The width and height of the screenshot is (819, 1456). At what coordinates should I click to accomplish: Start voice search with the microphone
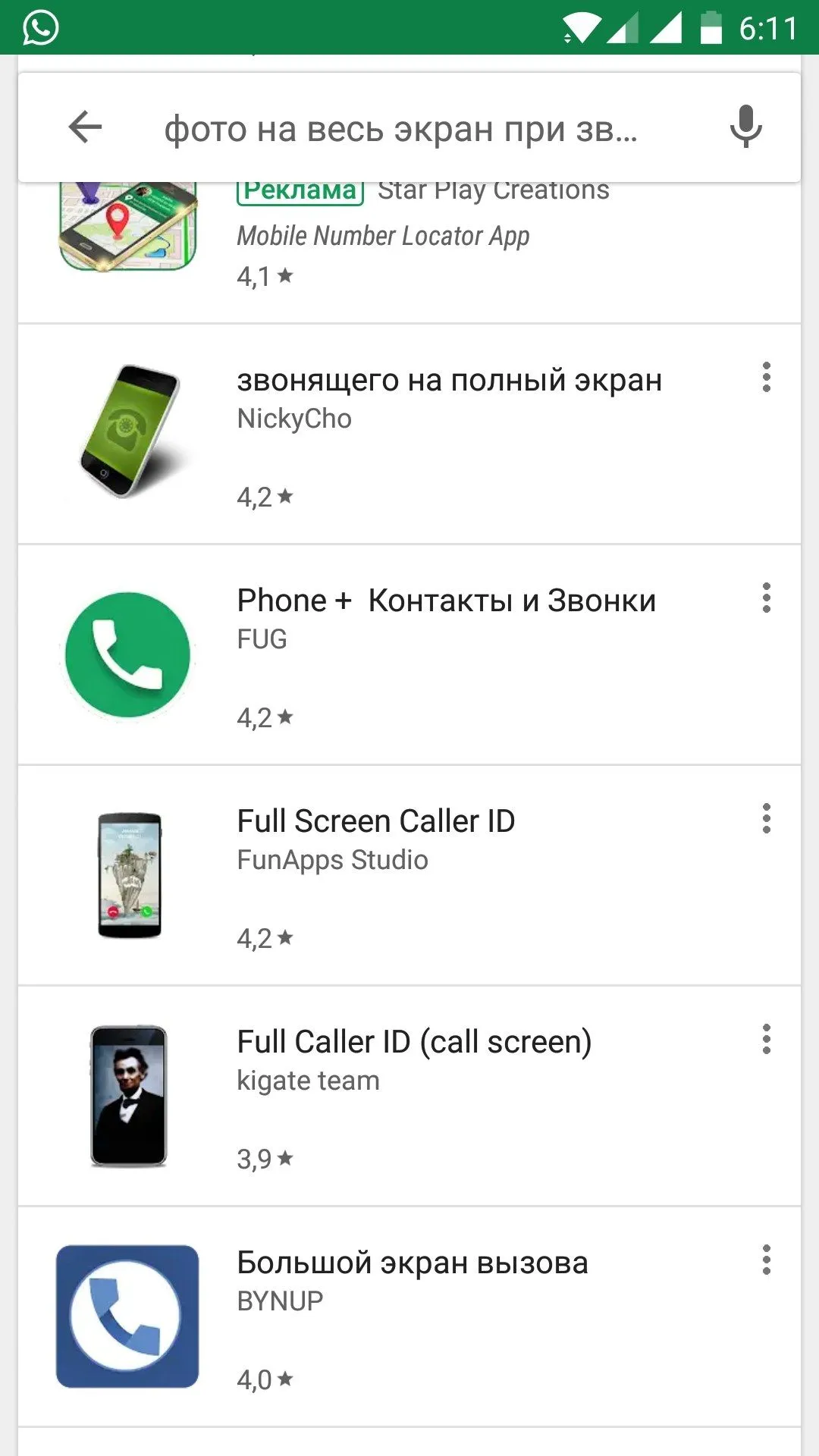pos(745,127)
